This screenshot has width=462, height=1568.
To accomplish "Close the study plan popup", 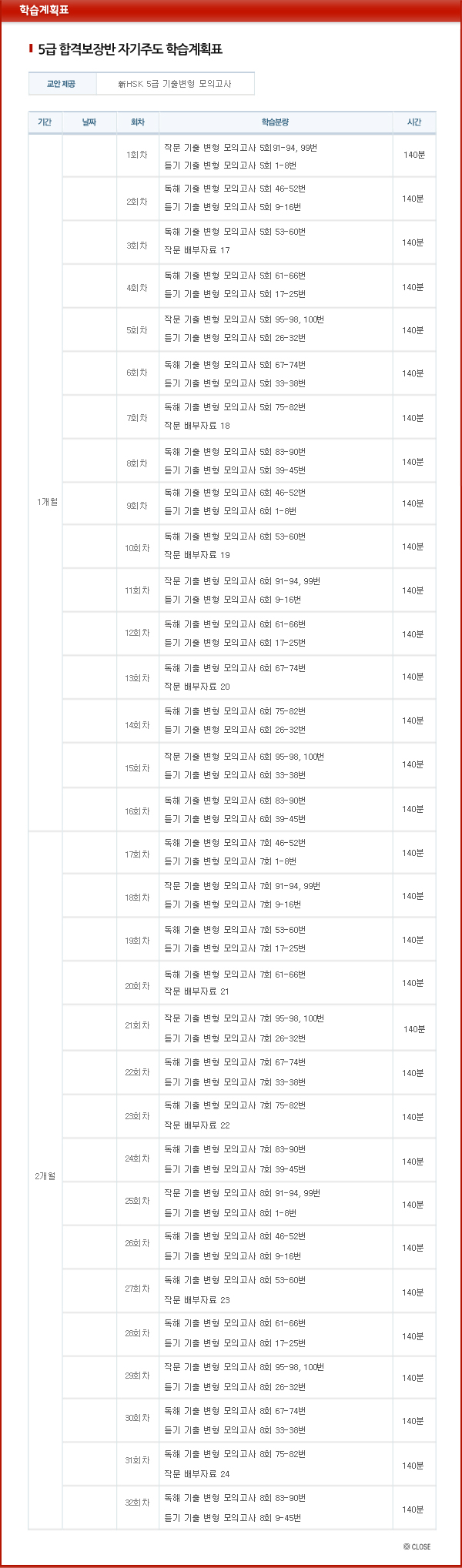I will tap(417, 1546).
